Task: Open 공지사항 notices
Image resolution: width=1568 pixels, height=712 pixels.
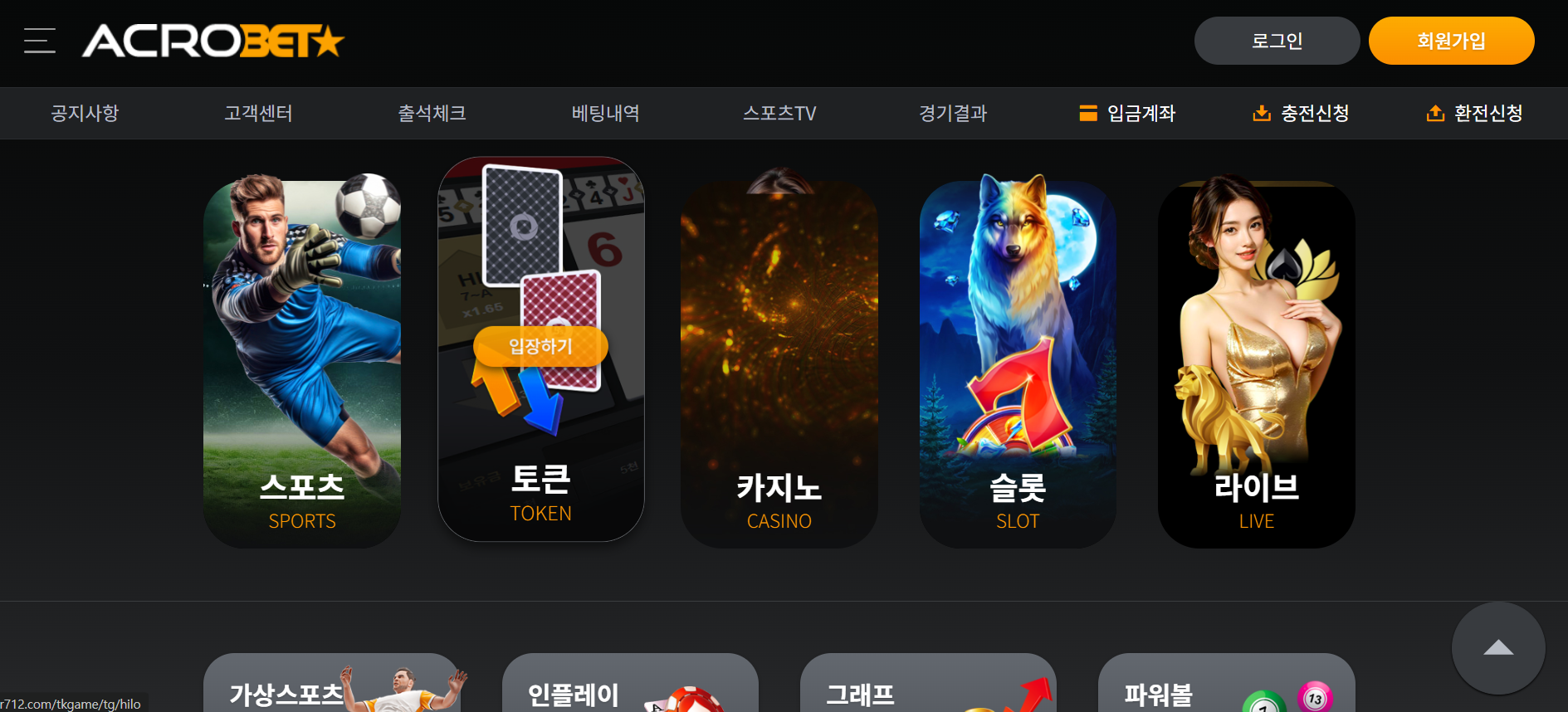Action: [x=85, y=113]
